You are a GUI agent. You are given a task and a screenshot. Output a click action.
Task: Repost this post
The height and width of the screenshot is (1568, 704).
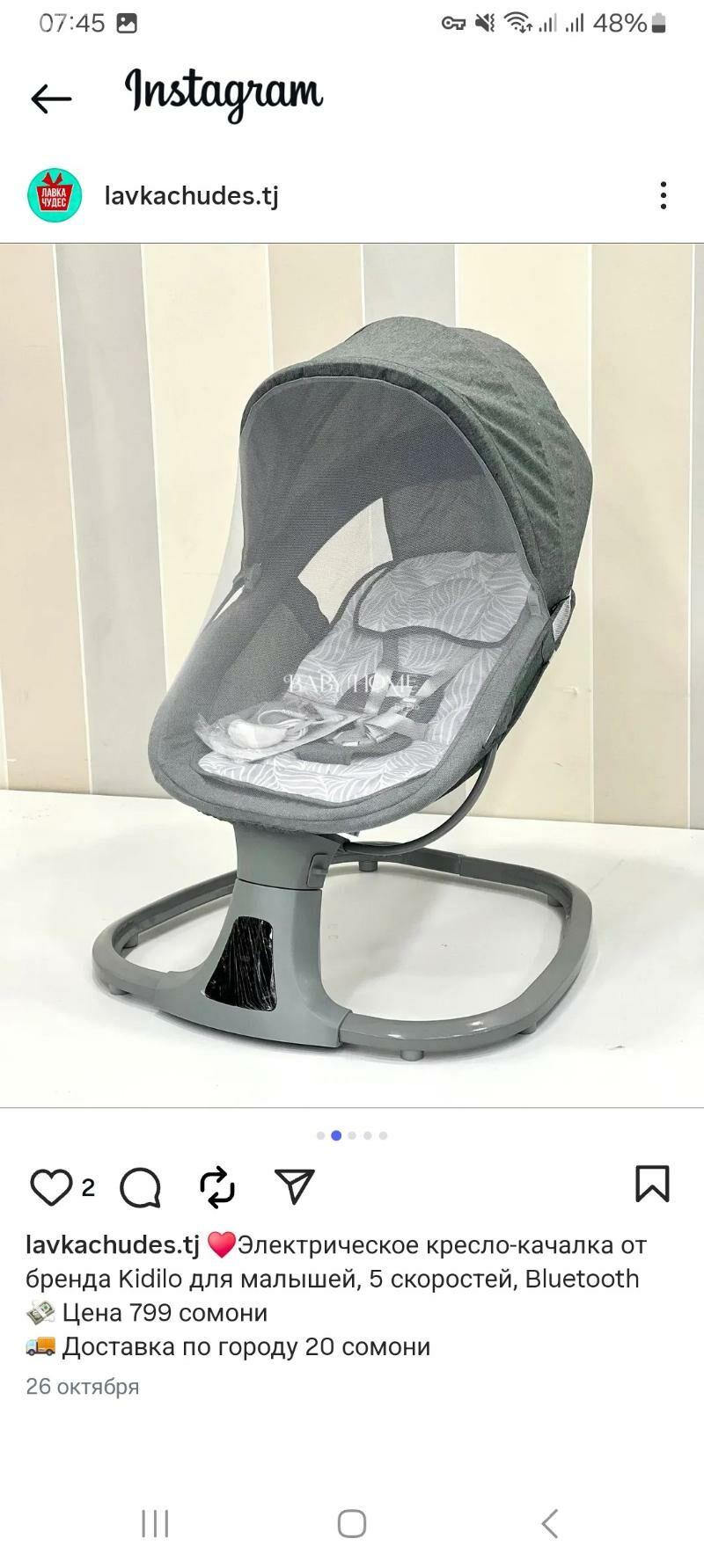tap(217, 1187)
